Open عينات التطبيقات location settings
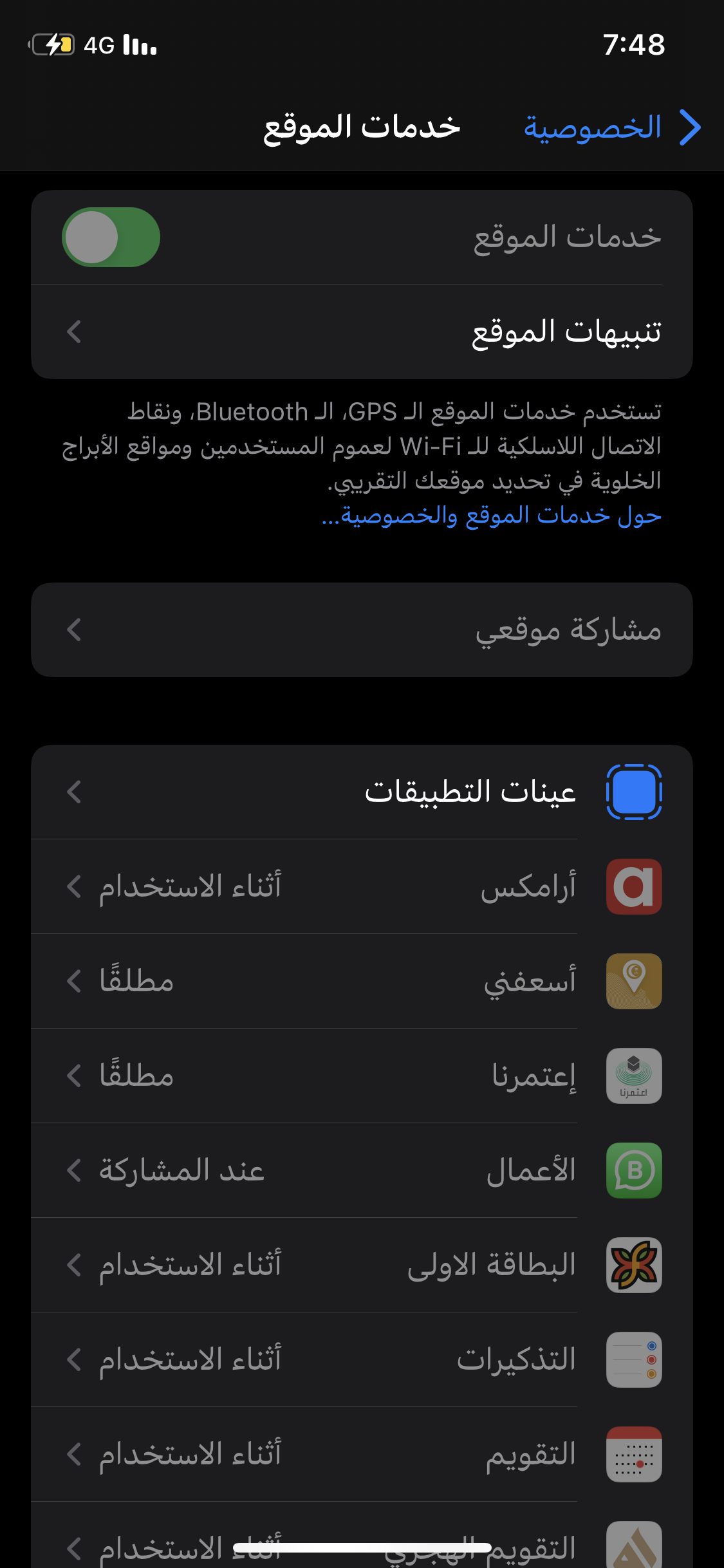724x1568 pixels. click(x=362, y=792)
